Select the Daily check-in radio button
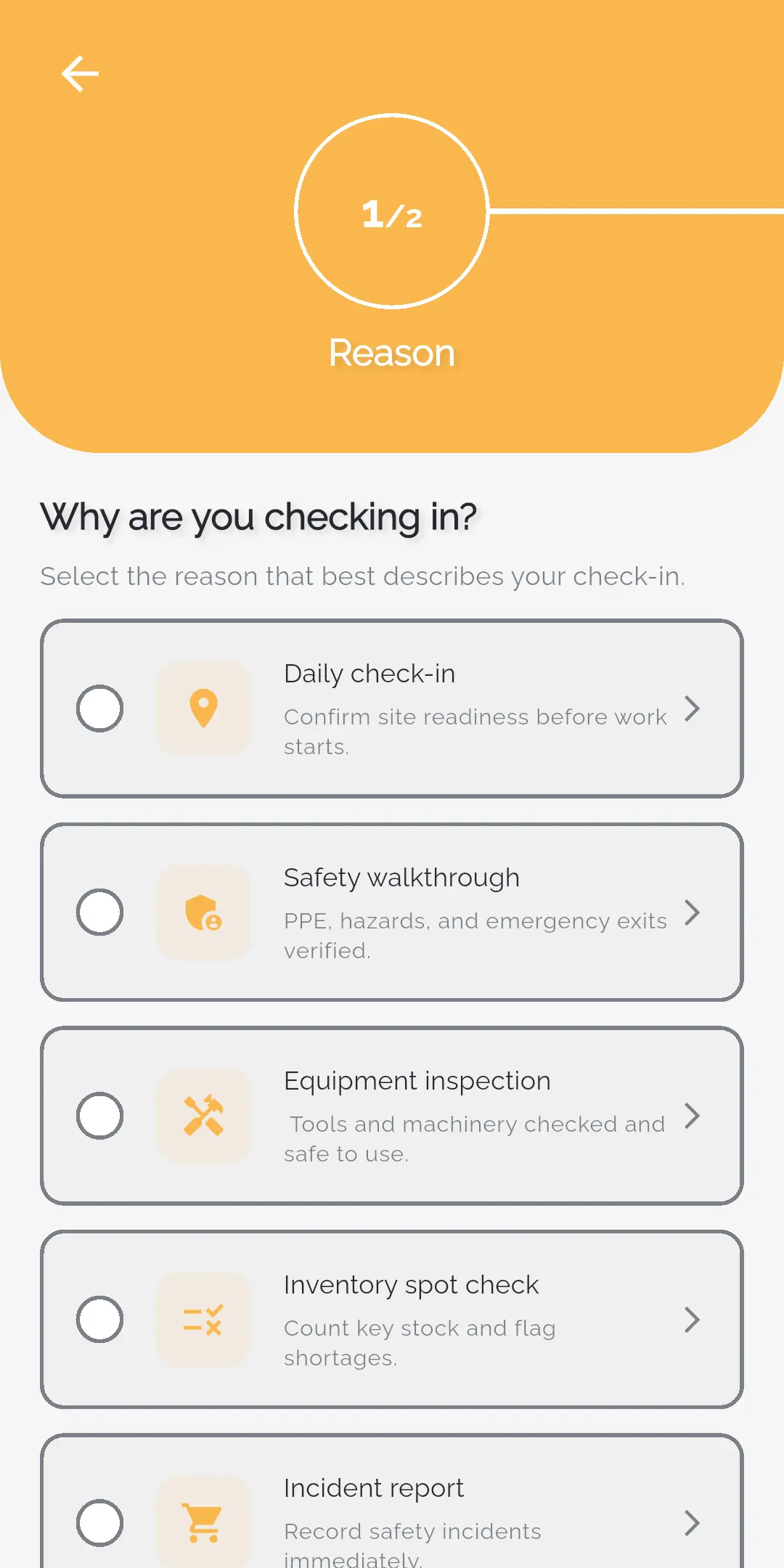 99,709
